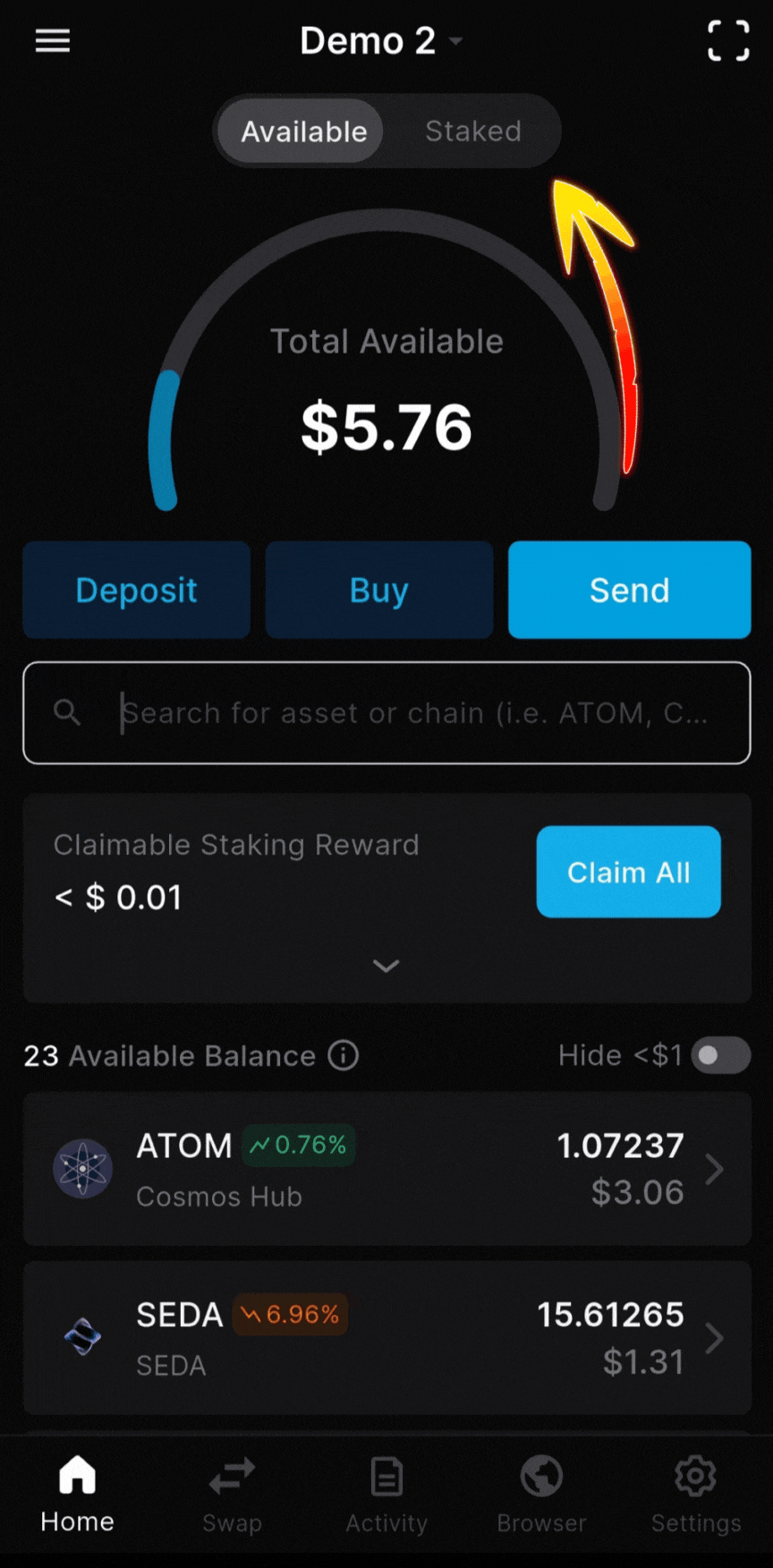Viewport: 773px width, 1568px height.
Task: Click the asset search field
Action: (386, 713)
